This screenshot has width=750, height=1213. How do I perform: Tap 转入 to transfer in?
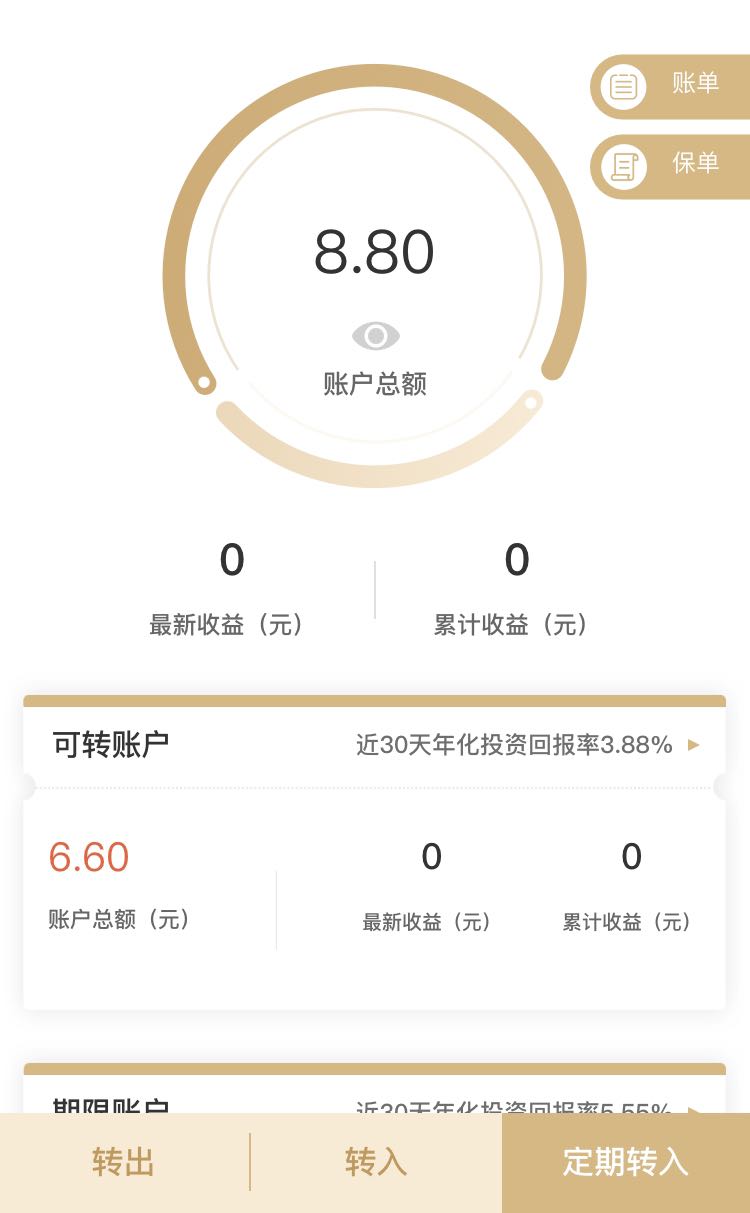(376, 1162)
